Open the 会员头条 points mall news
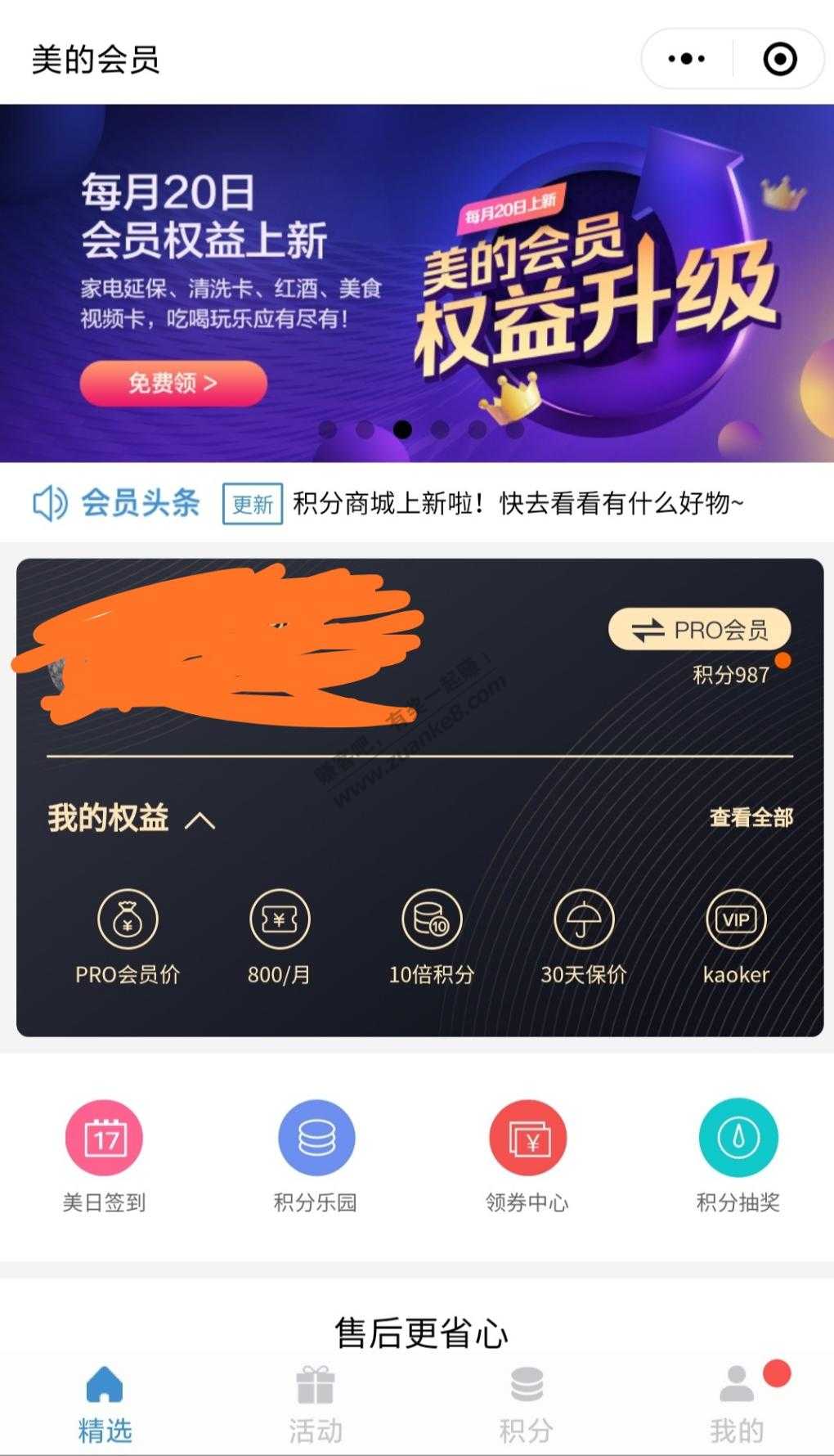The image size is (834, 1456). pos(518,503)
